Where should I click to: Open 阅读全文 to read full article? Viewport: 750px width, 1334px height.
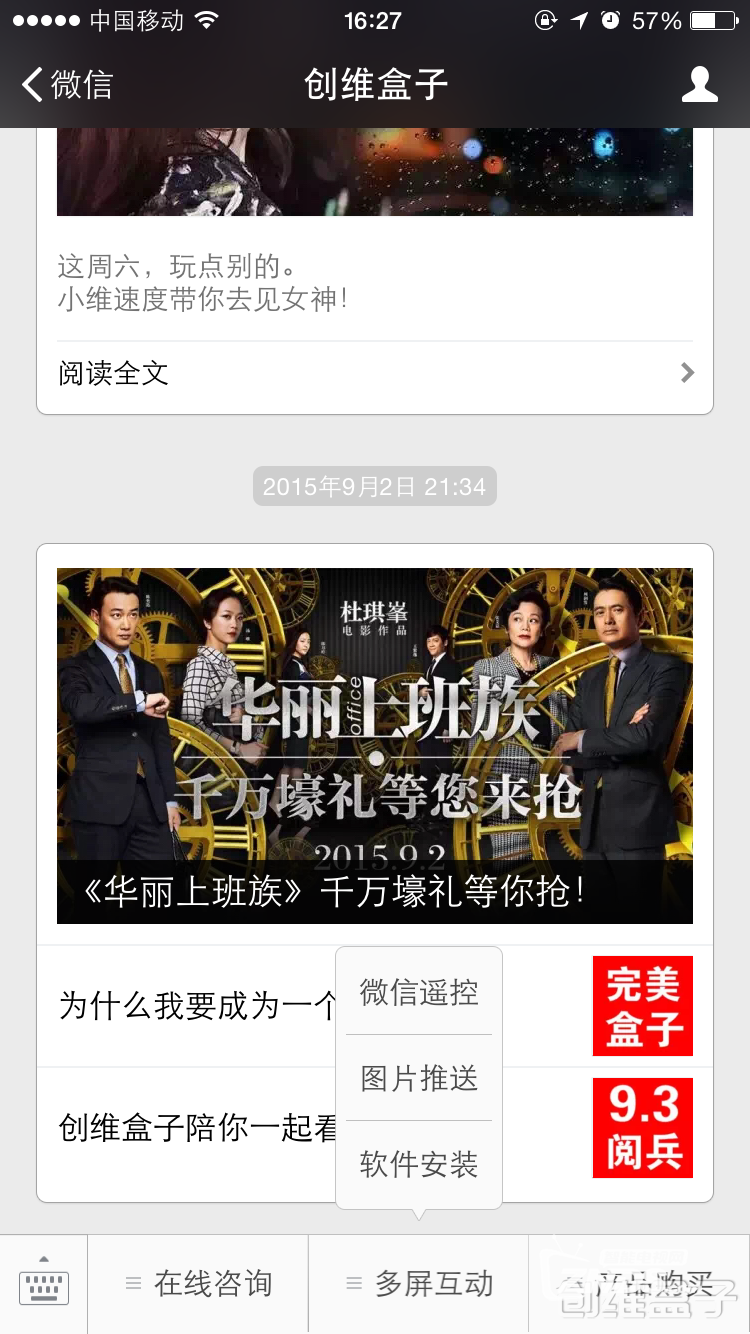[375, 374]
